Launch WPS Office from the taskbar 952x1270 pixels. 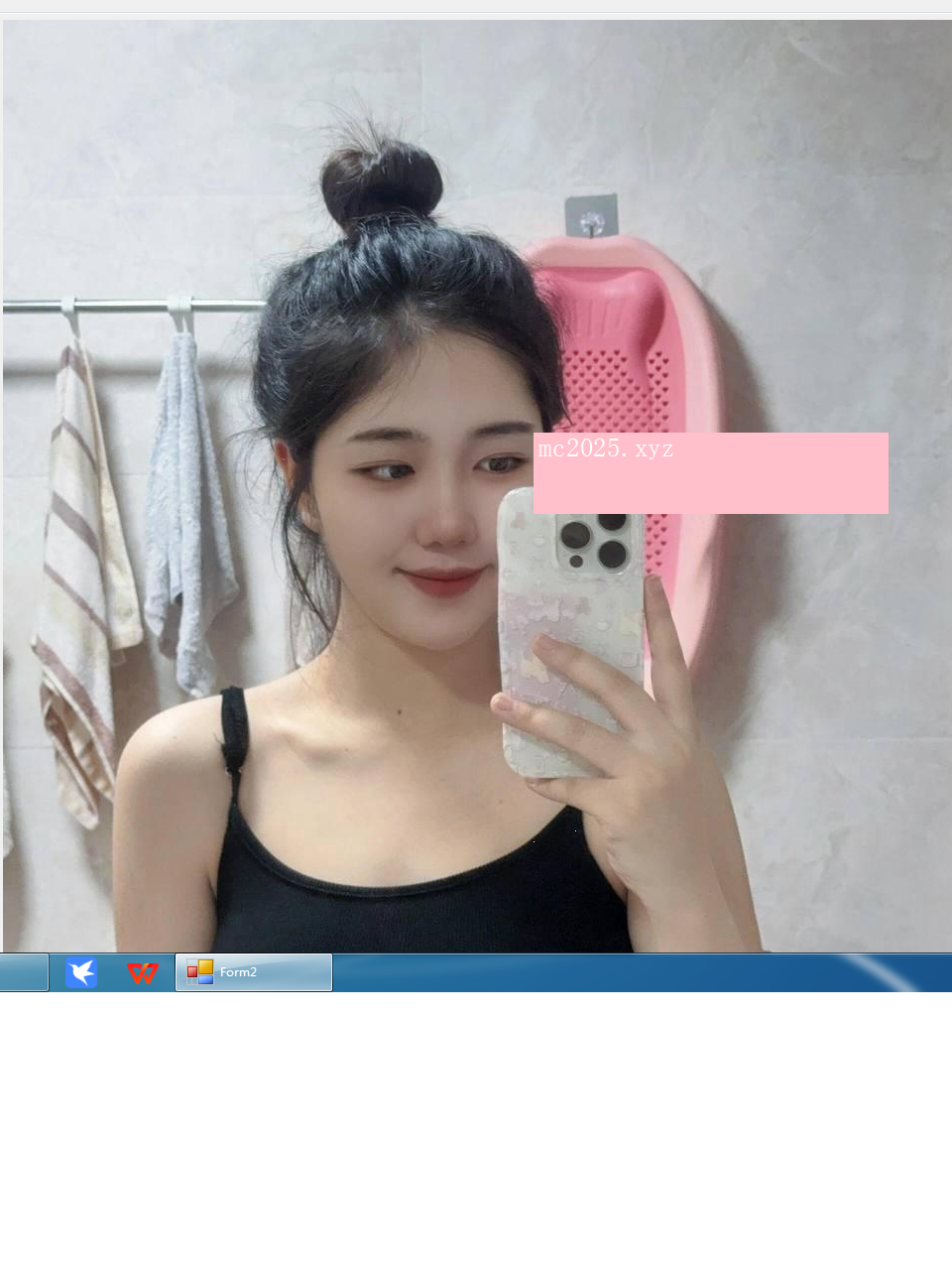[143, 972]
